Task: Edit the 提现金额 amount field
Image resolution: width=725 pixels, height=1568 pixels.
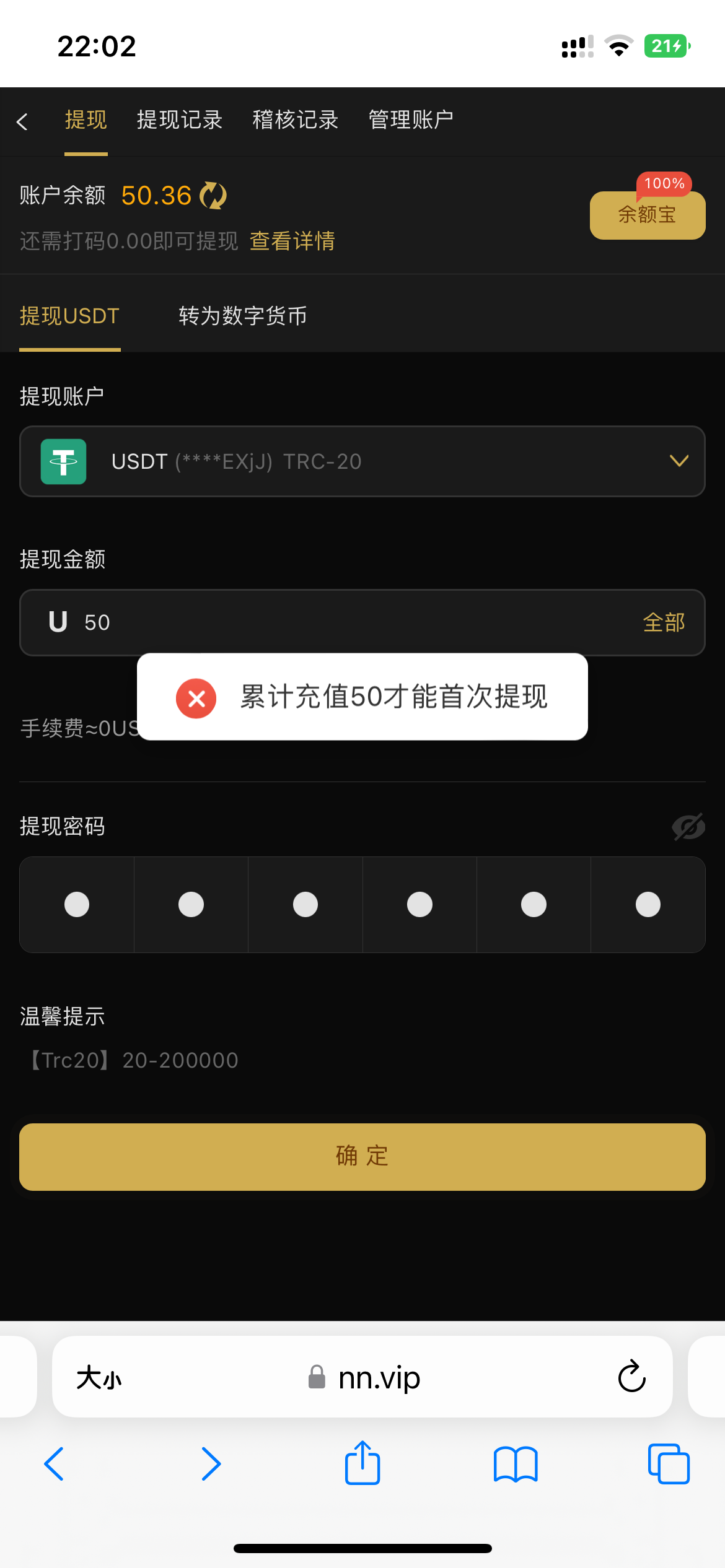Action: (347, 622)
